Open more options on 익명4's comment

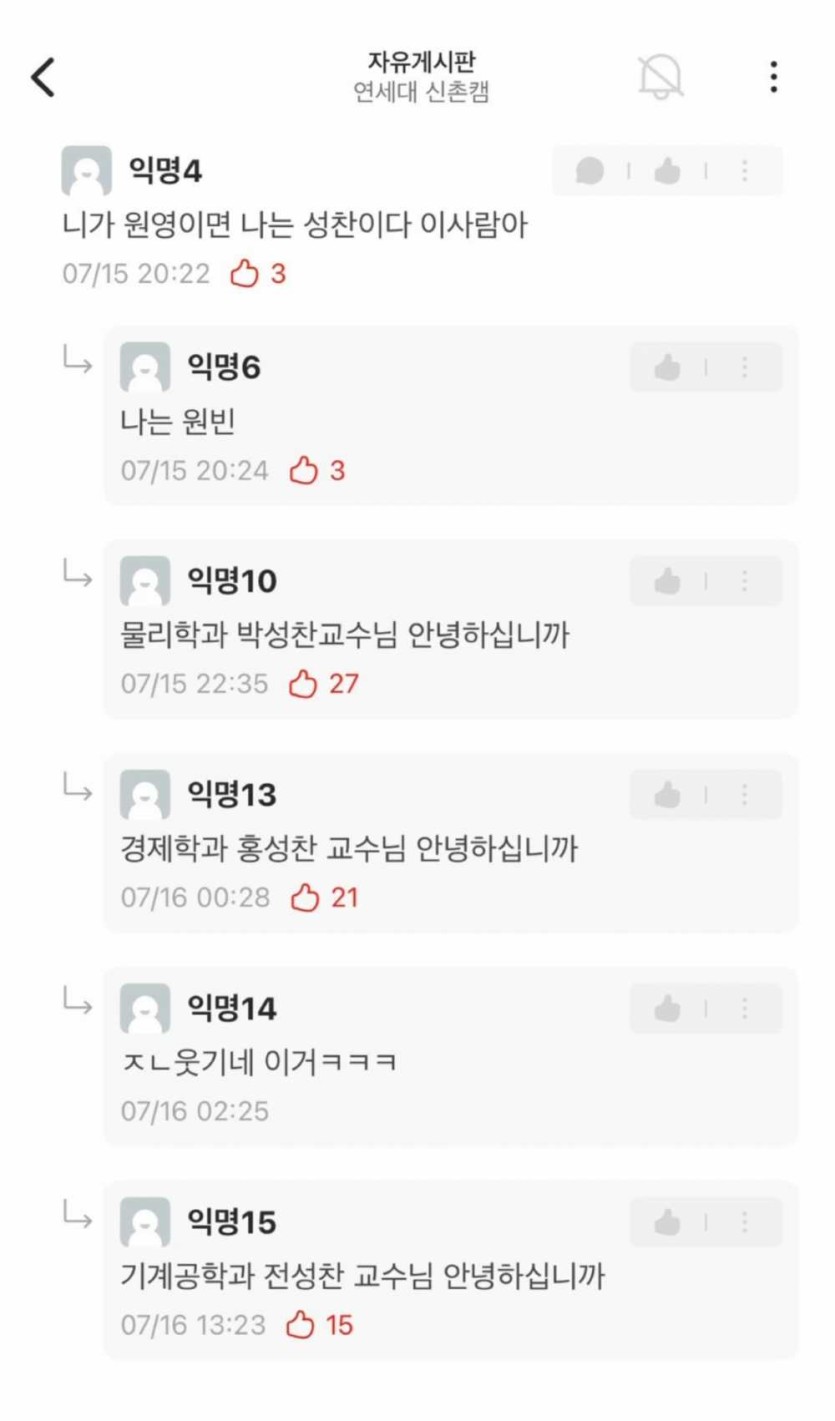[744, 171]
